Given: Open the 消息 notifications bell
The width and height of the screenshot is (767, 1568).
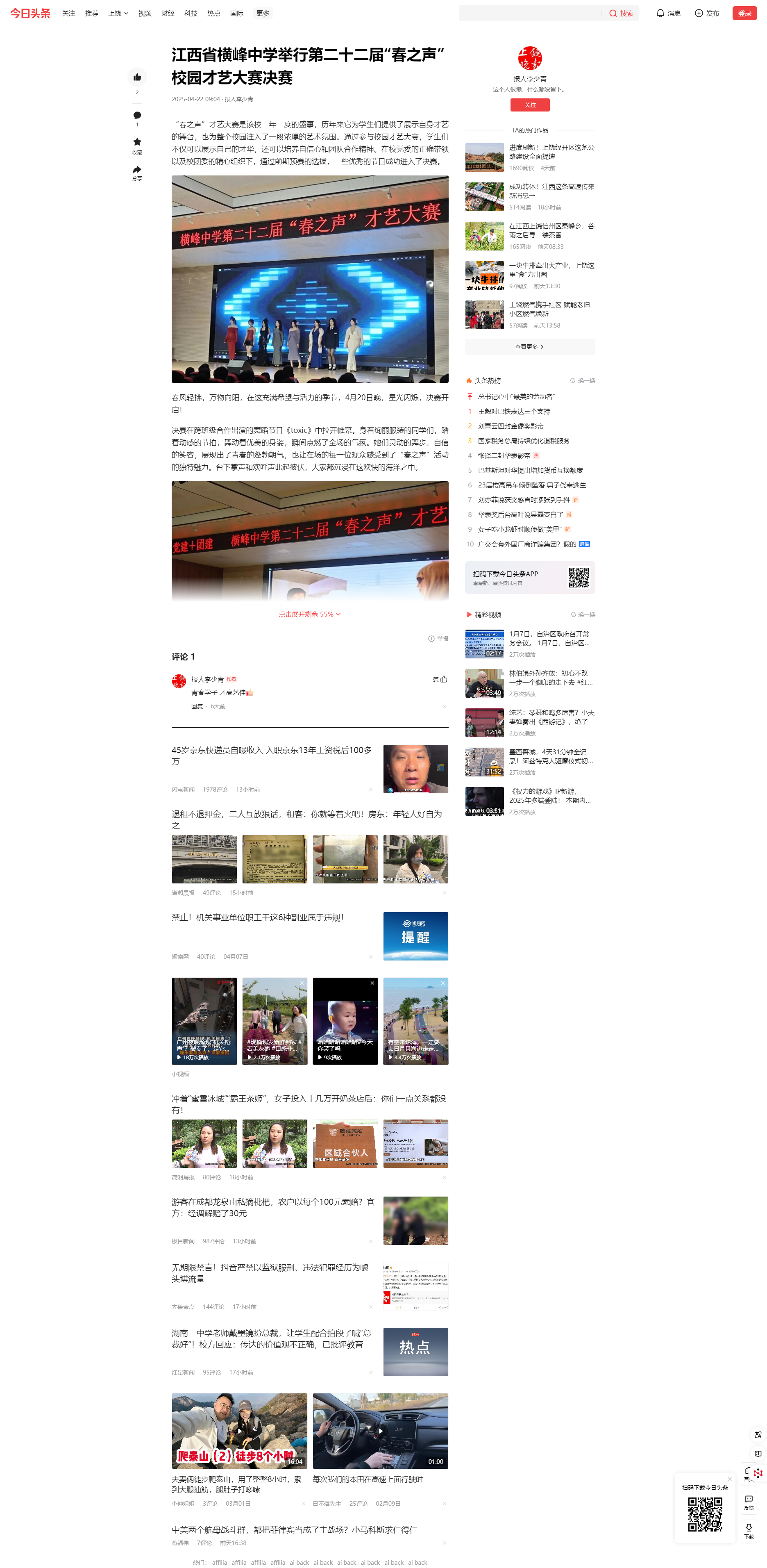Looking at the screenshot, I should coord(668,14).
